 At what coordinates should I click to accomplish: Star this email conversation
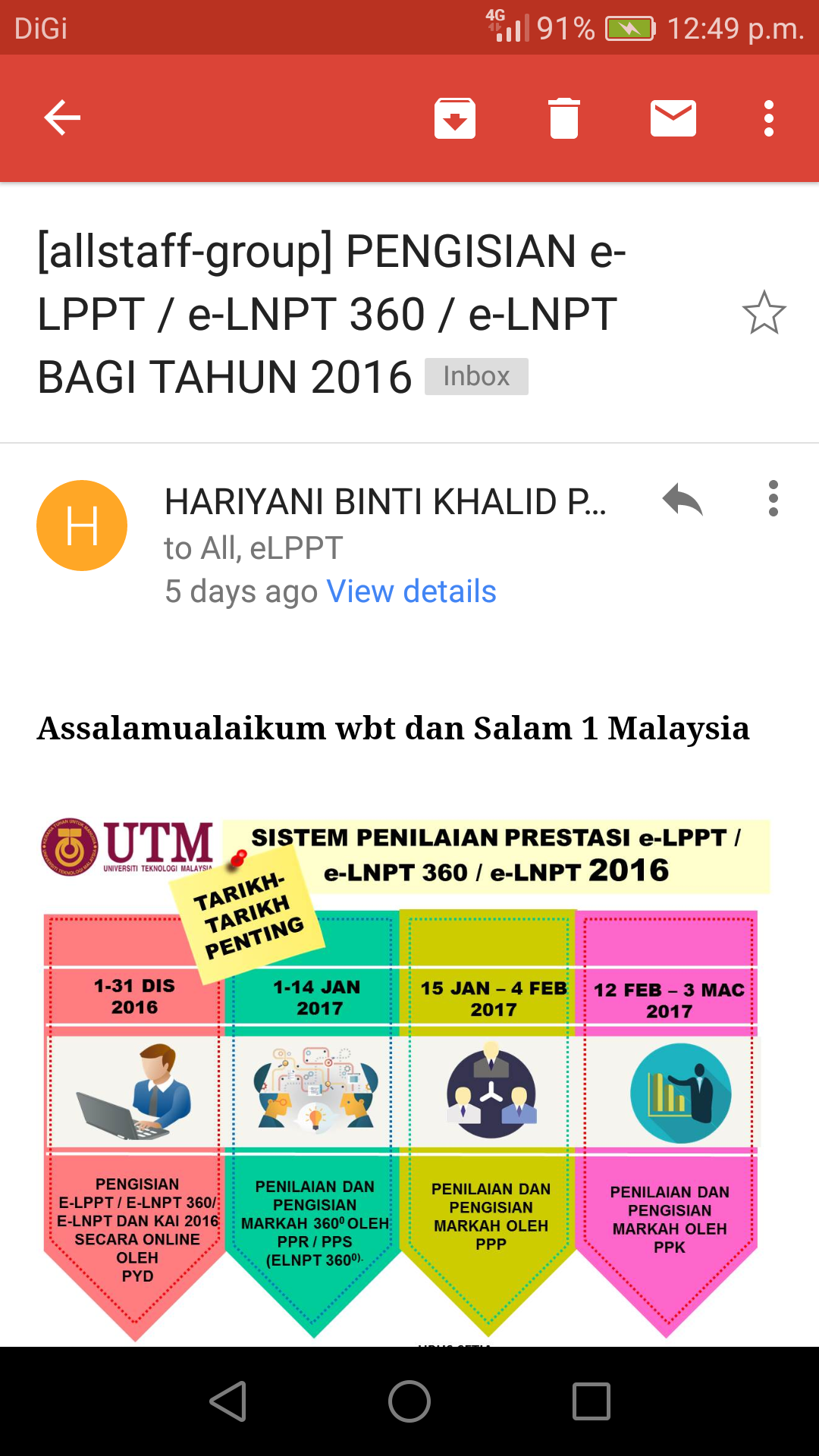pyautogui.click(x=764, y=313)
